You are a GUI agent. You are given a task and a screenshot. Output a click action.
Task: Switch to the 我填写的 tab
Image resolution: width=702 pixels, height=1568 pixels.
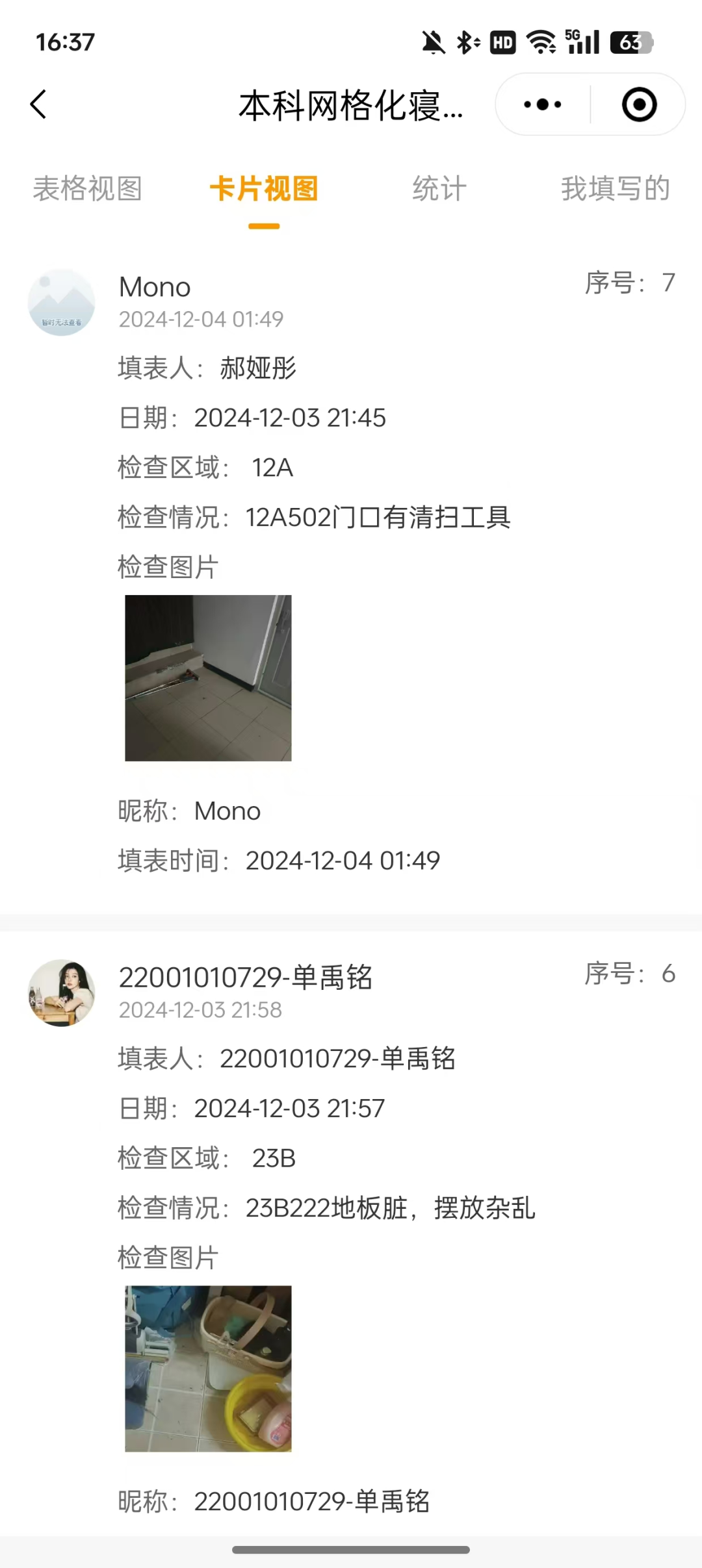click(616, 189)
